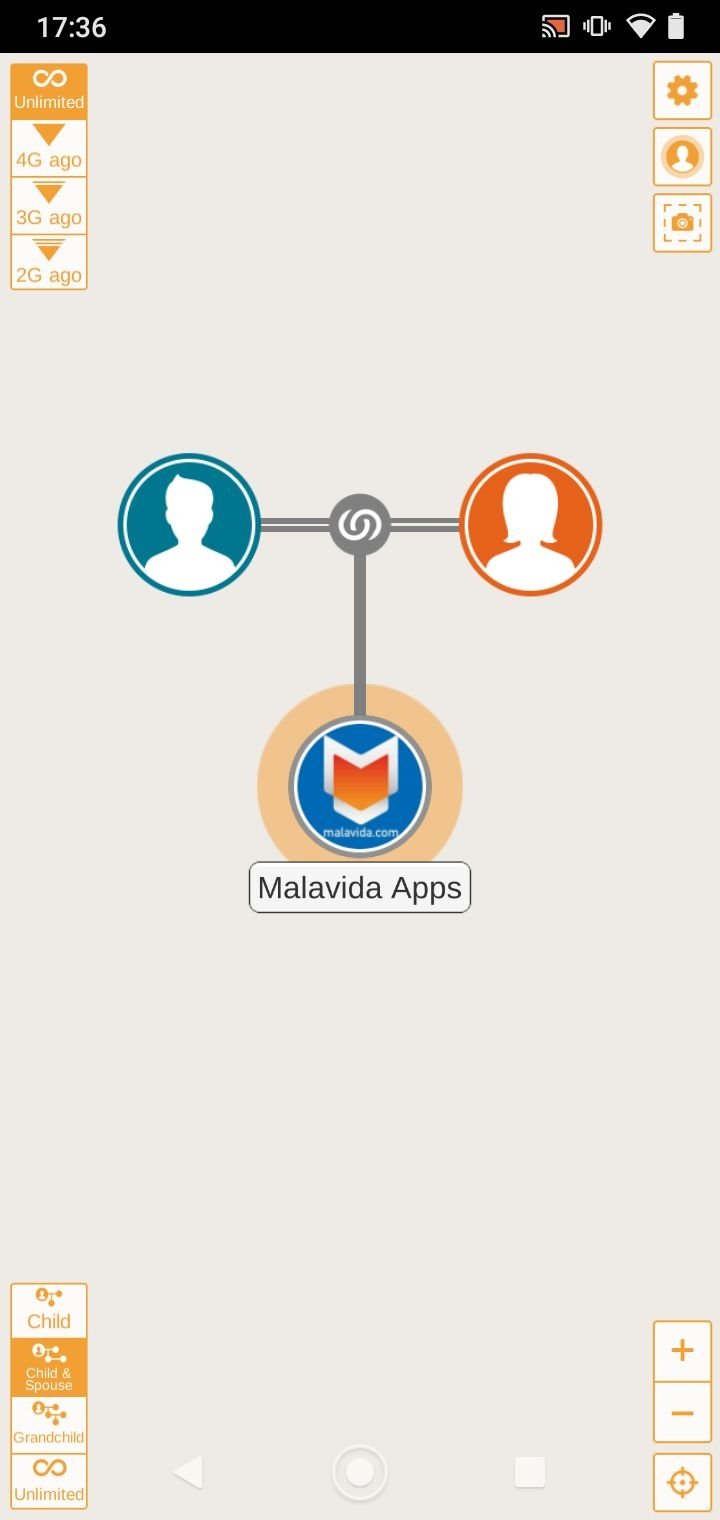This screenshot has height=1520, width=720.
Task: Zoom in with the plus button
Action: click(682, 1351)
